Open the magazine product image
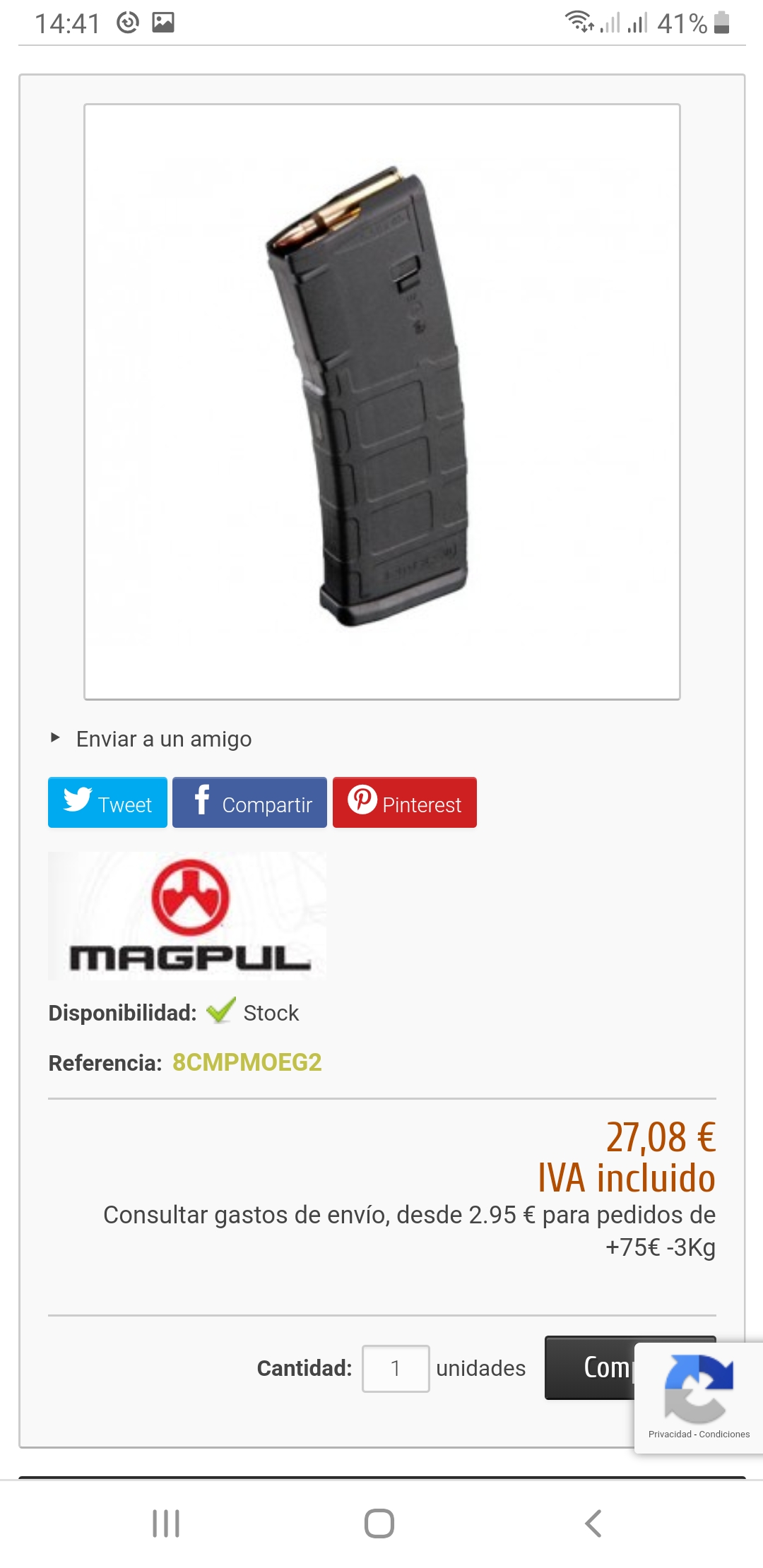763x1568 pixels. [x=381, y=401]
